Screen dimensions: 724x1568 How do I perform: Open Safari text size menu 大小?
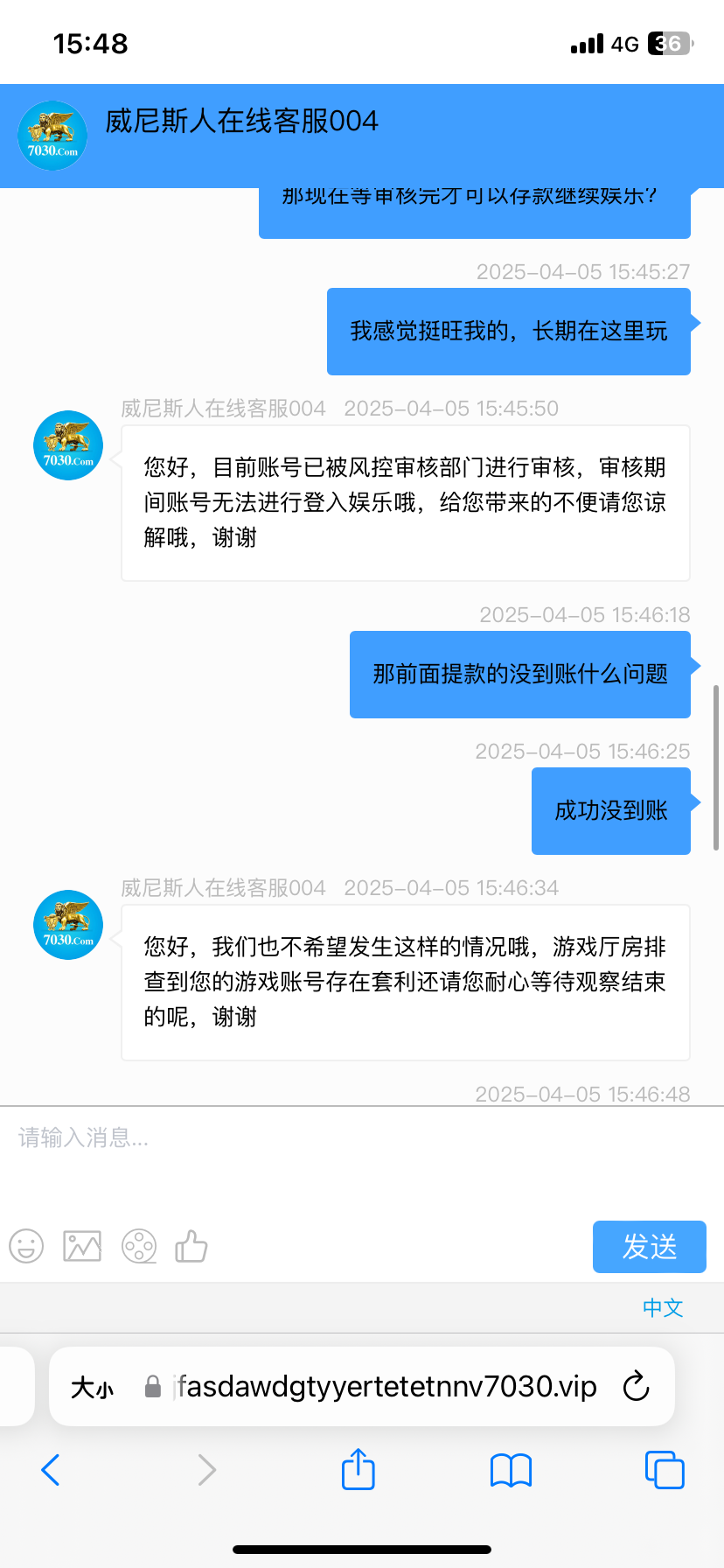pyautogui.click(x=92, y=1387)
